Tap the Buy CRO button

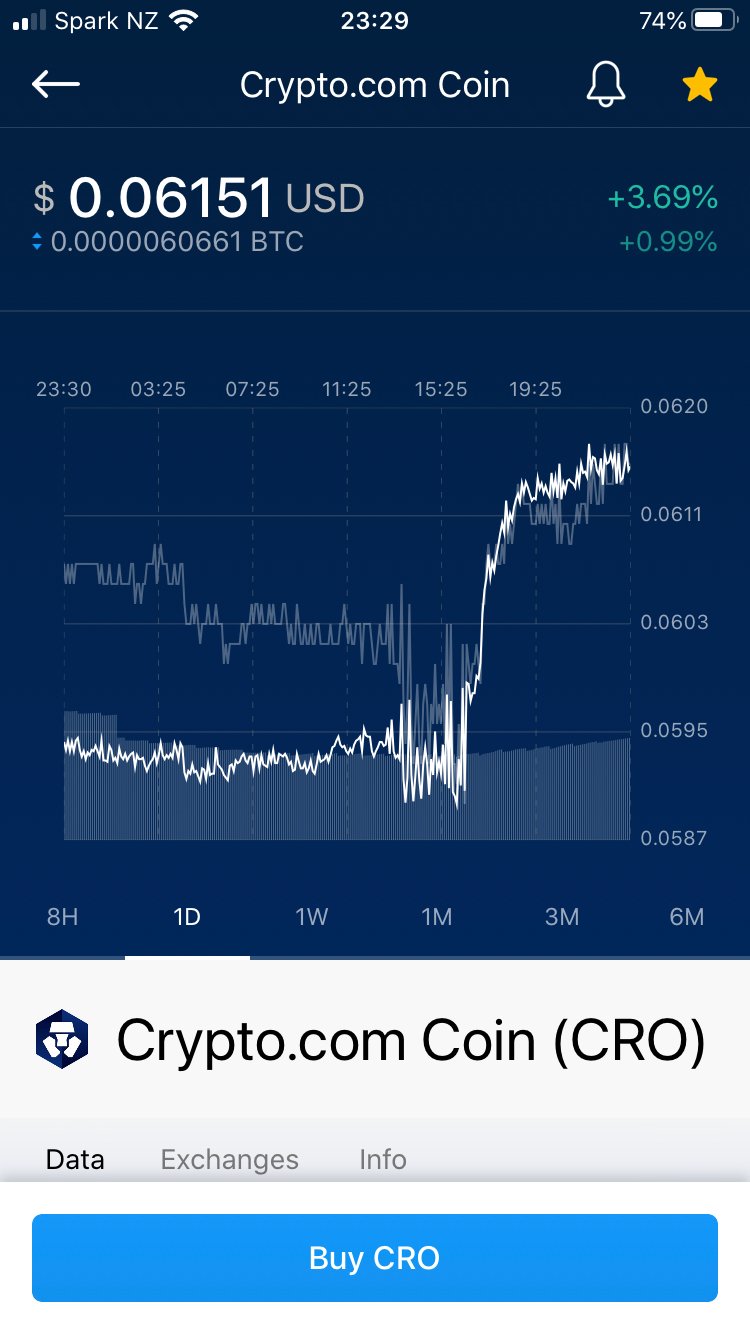(x=375, y=1257)
